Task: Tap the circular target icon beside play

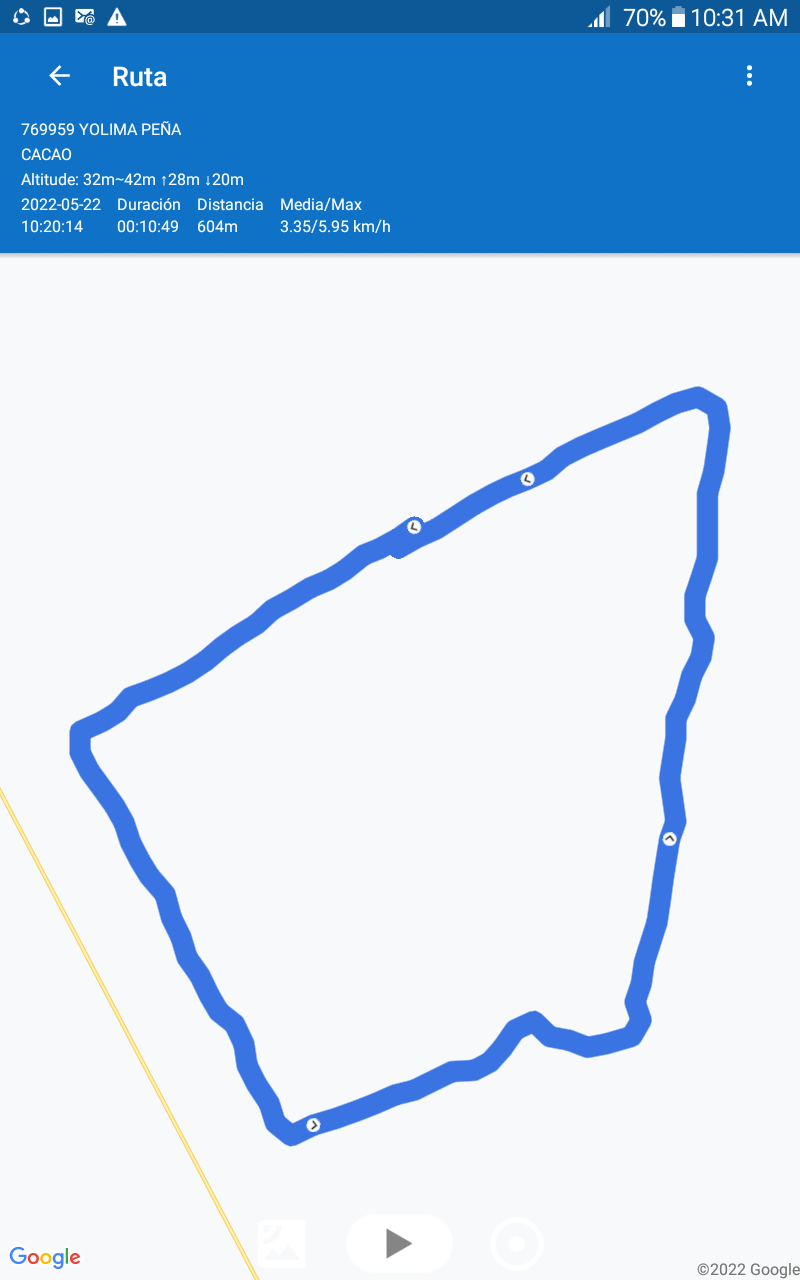Action: pyautogui.click(x=517, y=1244)
